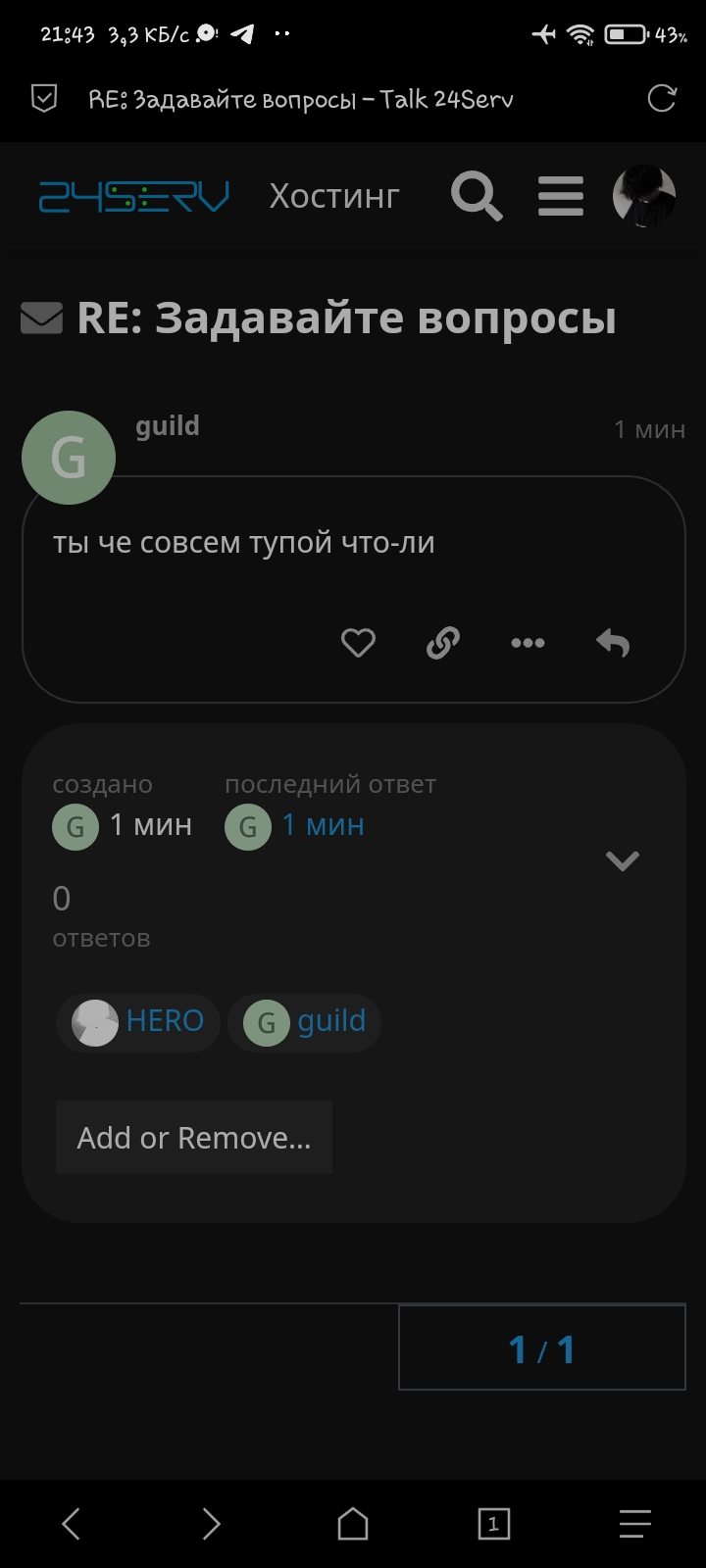
Task: Open the Хостинг link
Action: (x=334, y=196)
